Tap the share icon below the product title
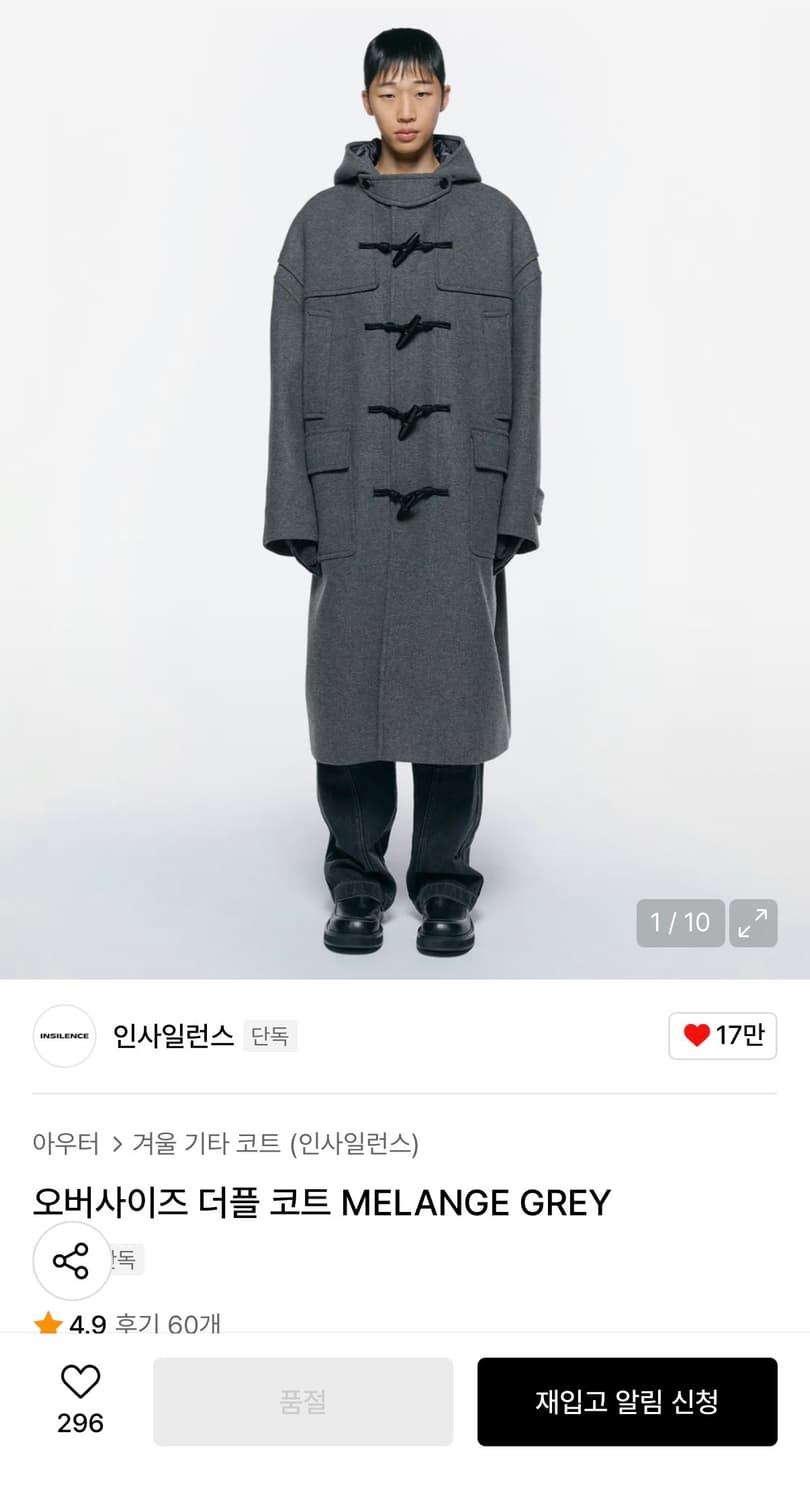 pos(71,1261)
